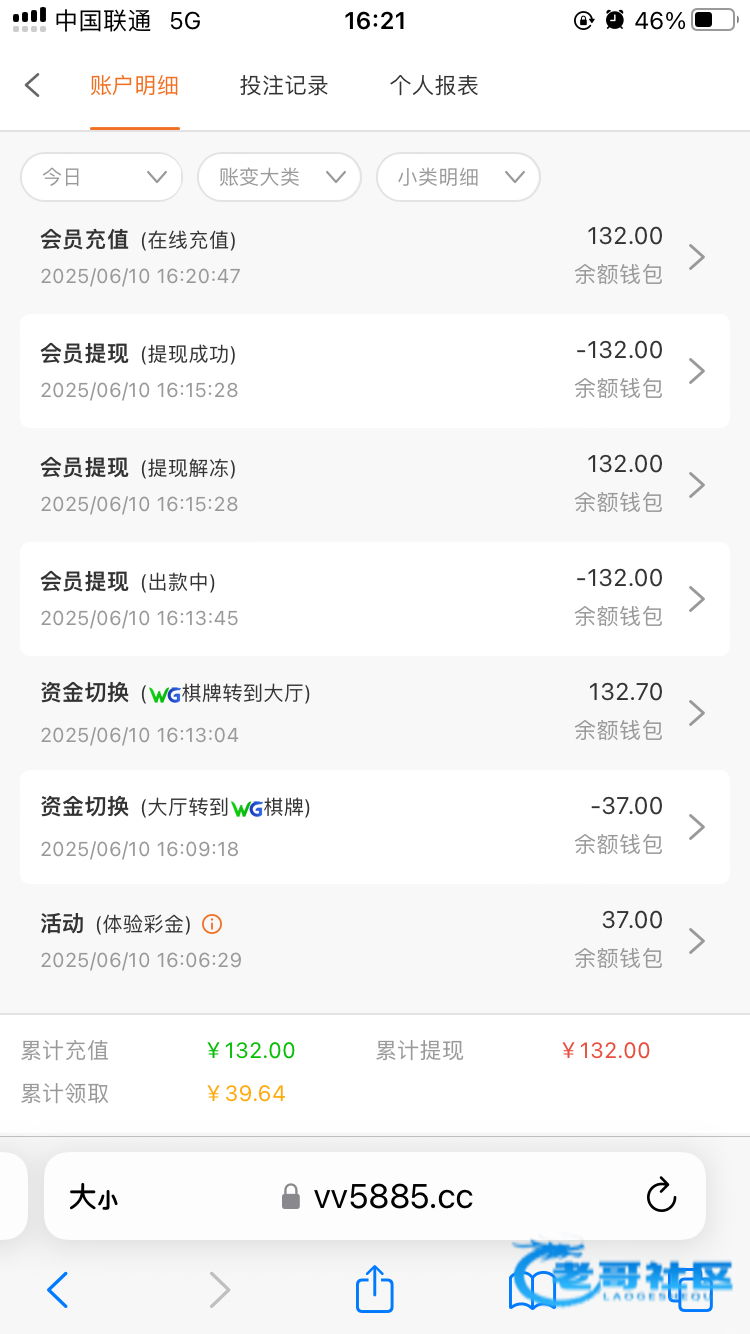Open the 会员提现 出款中 record
This screenshot has width=750, height=1334.
(375, 599)
